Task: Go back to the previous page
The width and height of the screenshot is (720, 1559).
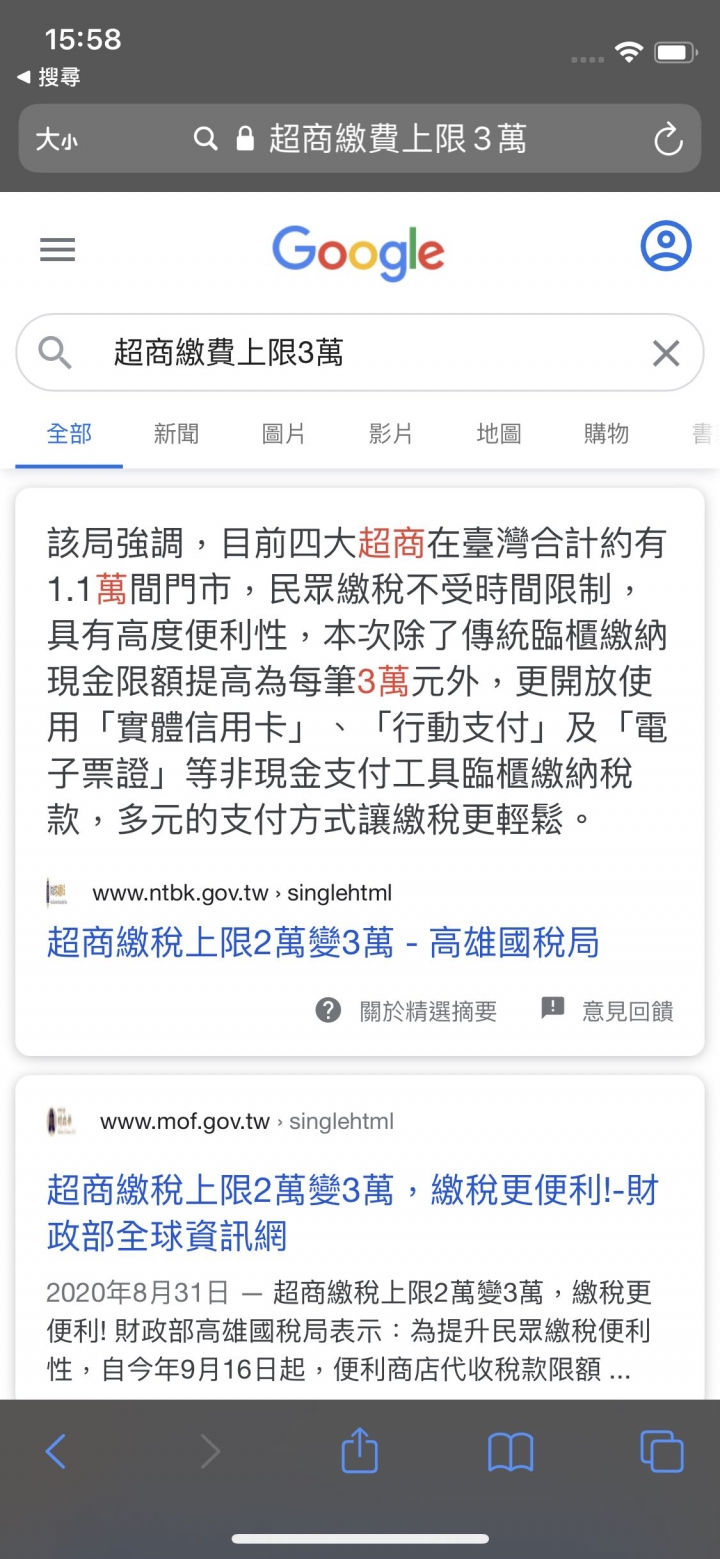Action: tap(55, 1451)
